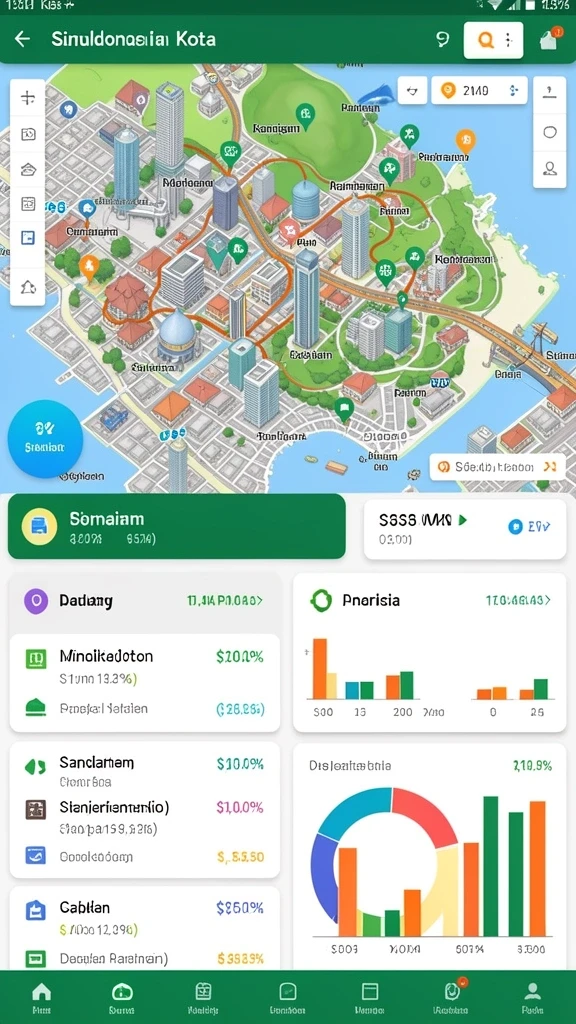The image size is (576, 1024).
Task: Tap the green play arrow on the SASS card
Action: (x=463, y=520)
